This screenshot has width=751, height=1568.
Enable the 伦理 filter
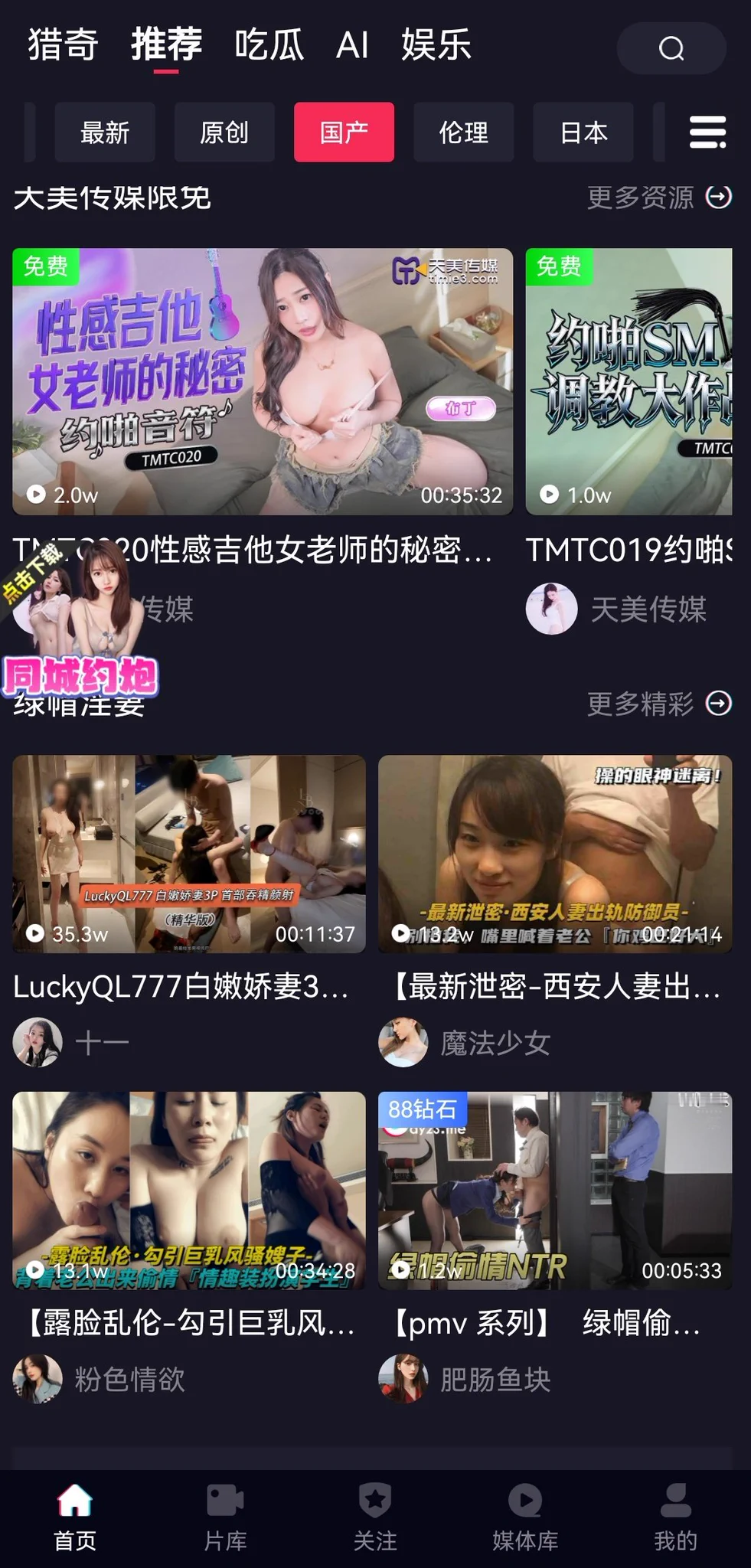464,132
